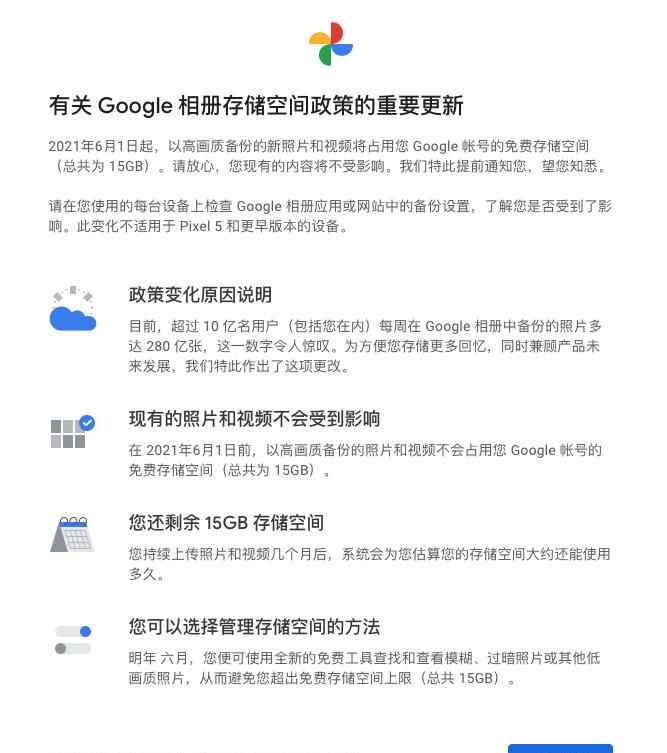The image size is (667, 753).
Task: Tap the blue button below the notice
Action: (559, 748)
